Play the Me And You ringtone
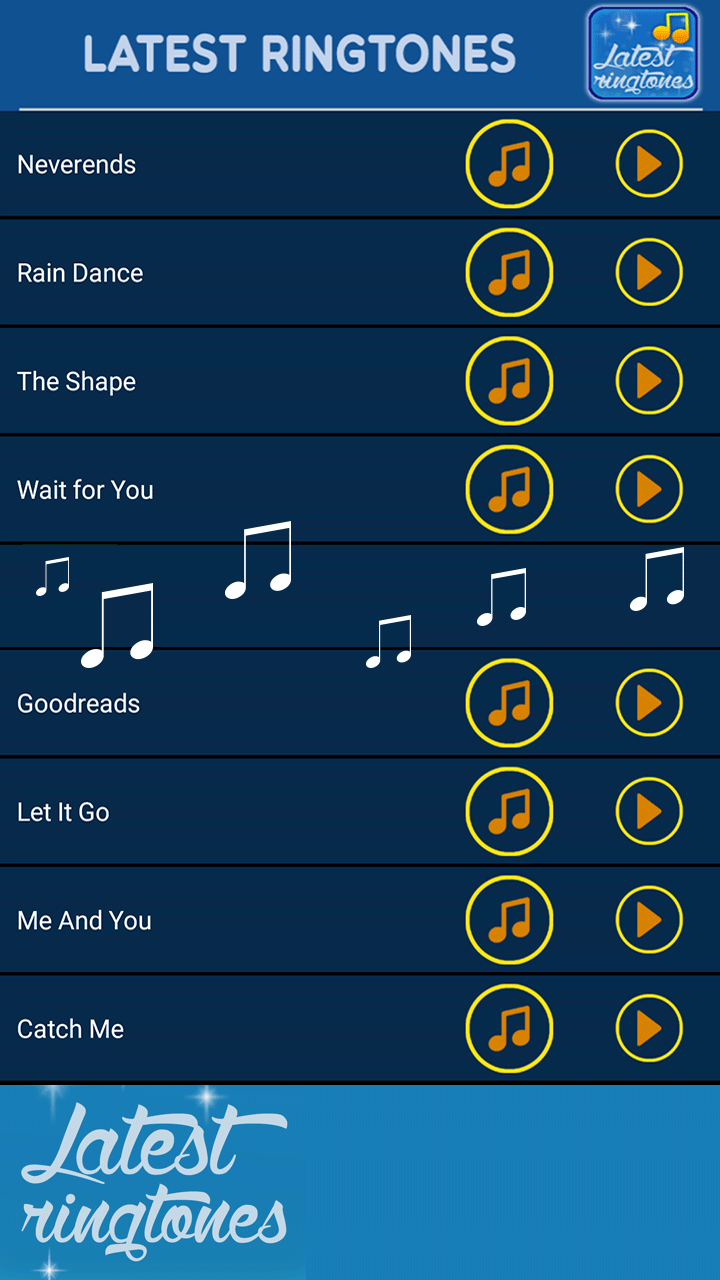Screen dimensions: 720x1280 coord(649,920)
